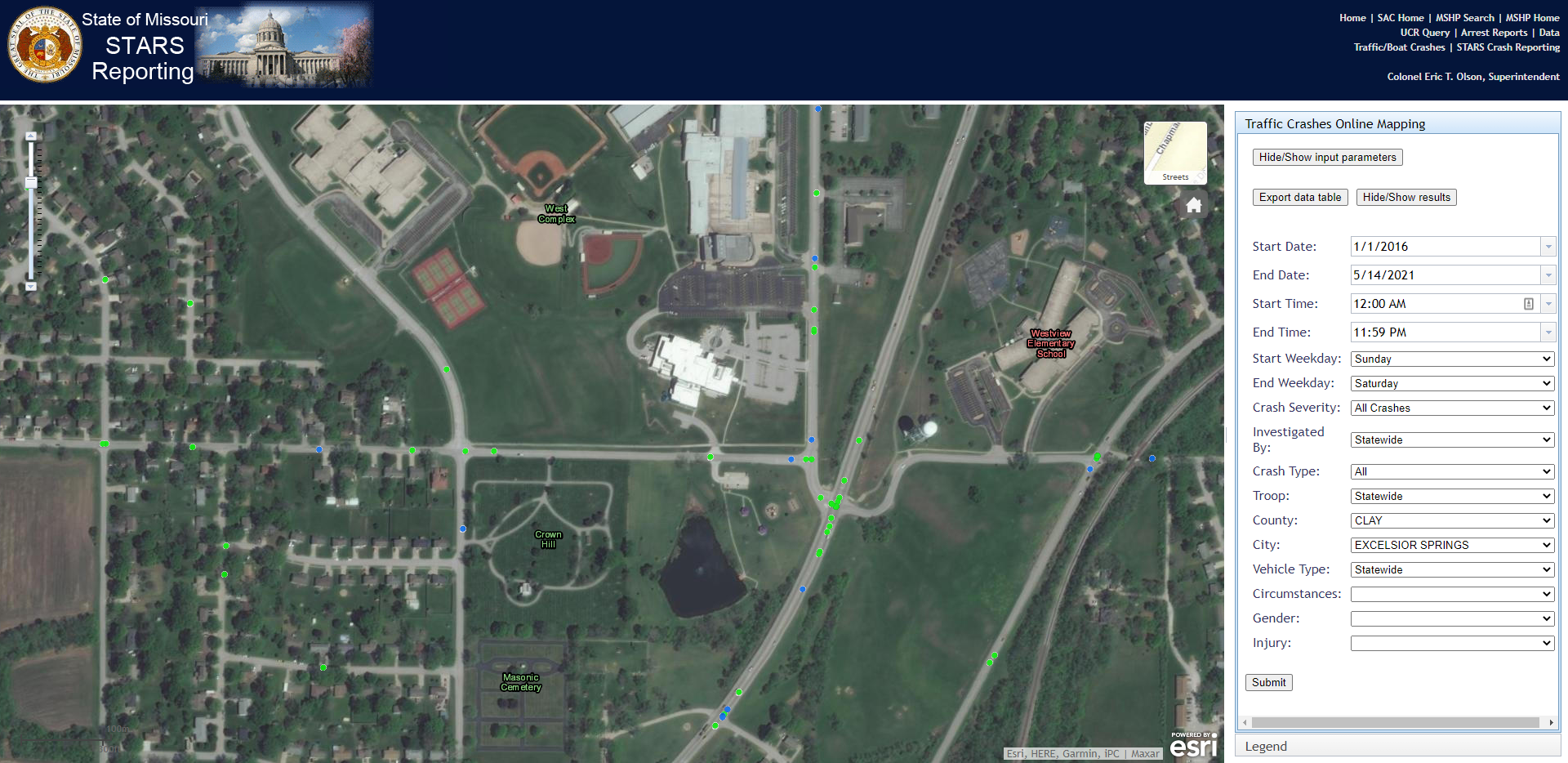Open the Crash Type dropdown
Screen dimensions: 1568x763
point(1451,471)
